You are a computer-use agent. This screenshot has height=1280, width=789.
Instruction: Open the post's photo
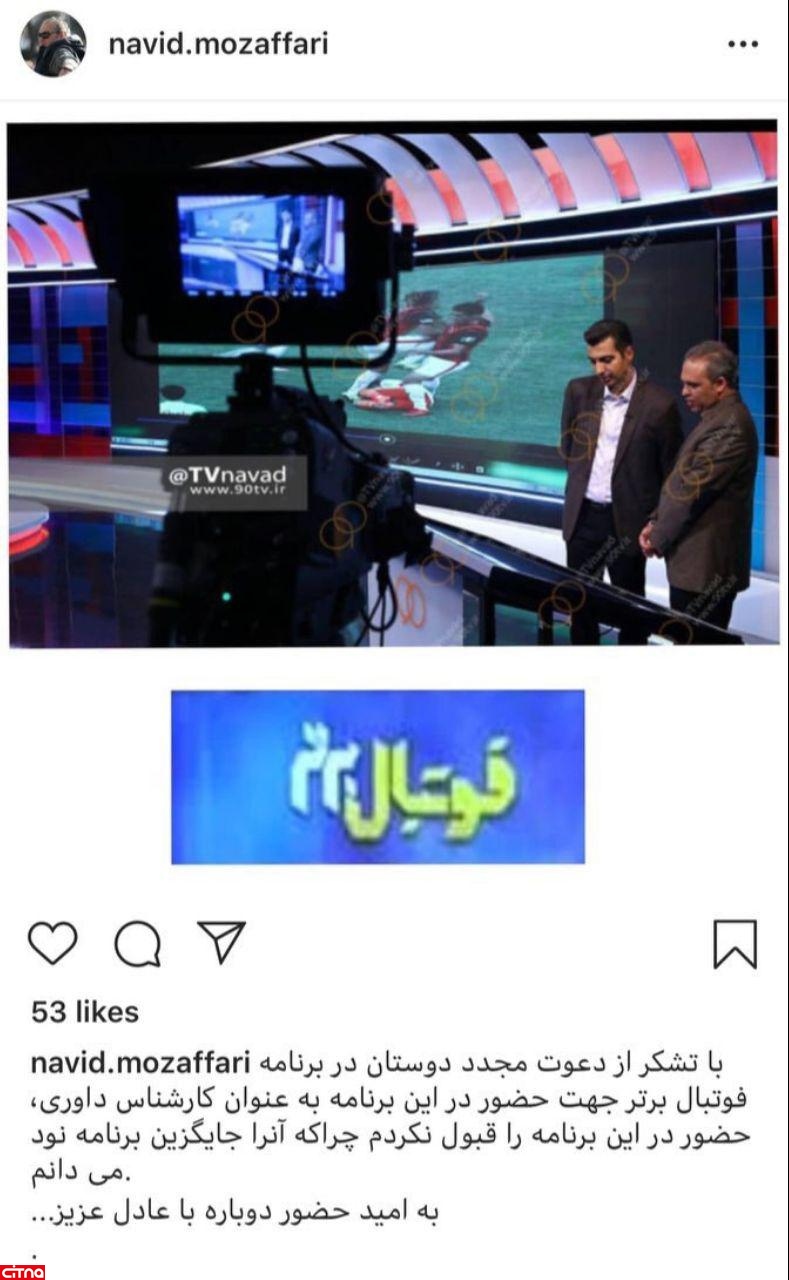pos(393,385)
